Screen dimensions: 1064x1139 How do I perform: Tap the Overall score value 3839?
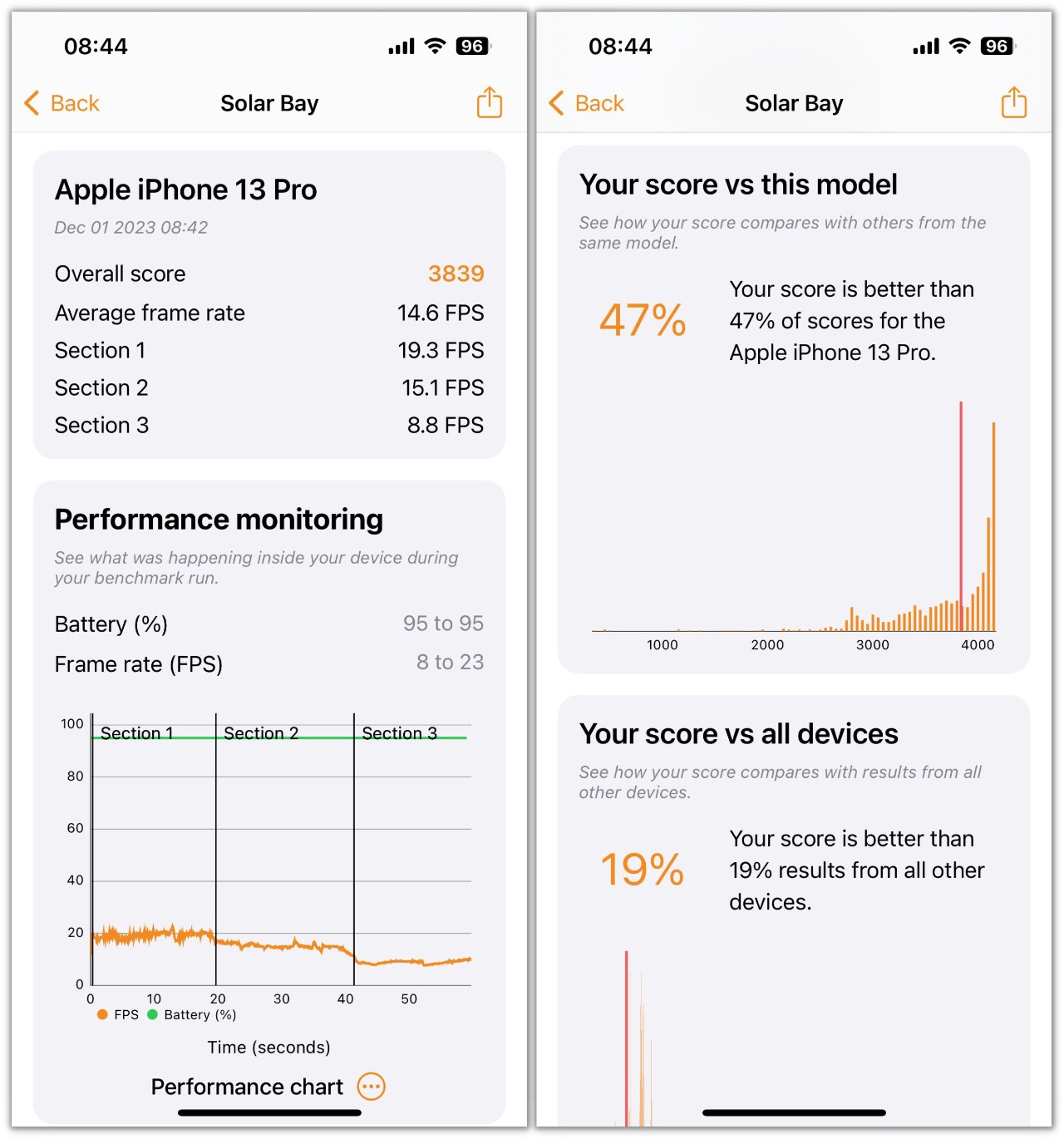456,273
